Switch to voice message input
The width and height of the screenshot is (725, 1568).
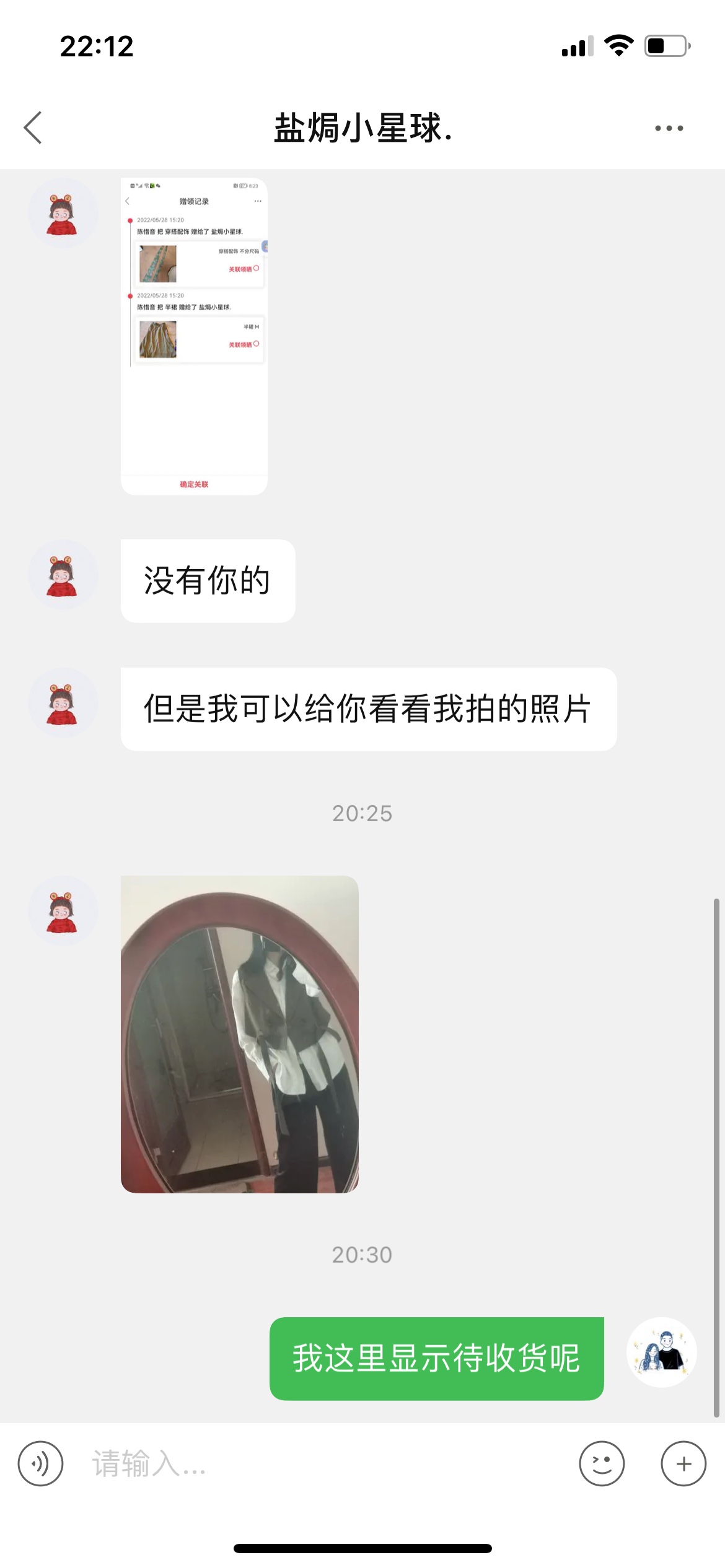tap(40, 1463)
